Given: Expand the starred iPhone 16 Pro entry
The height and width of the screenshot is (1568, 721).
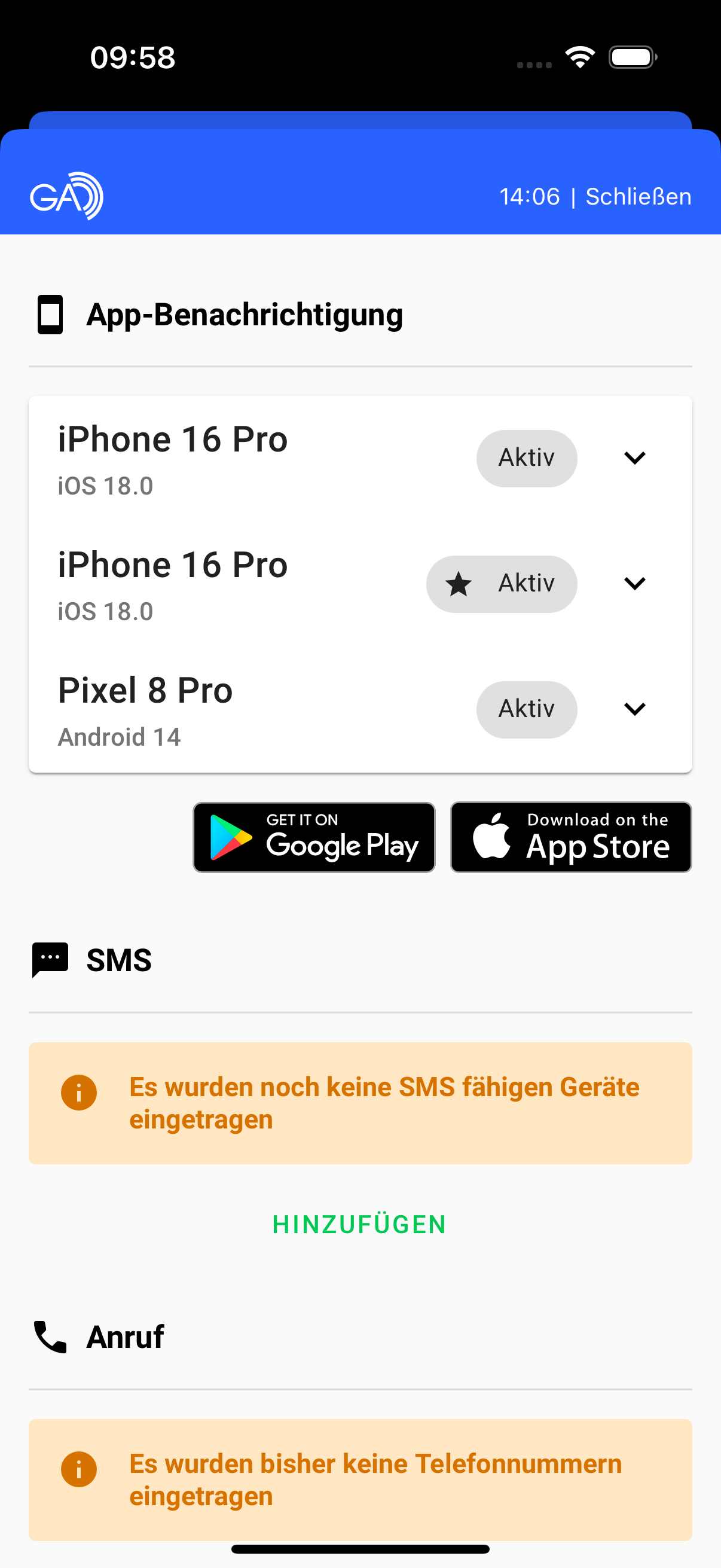Looking at the screenshot, I should pos(634,584).
